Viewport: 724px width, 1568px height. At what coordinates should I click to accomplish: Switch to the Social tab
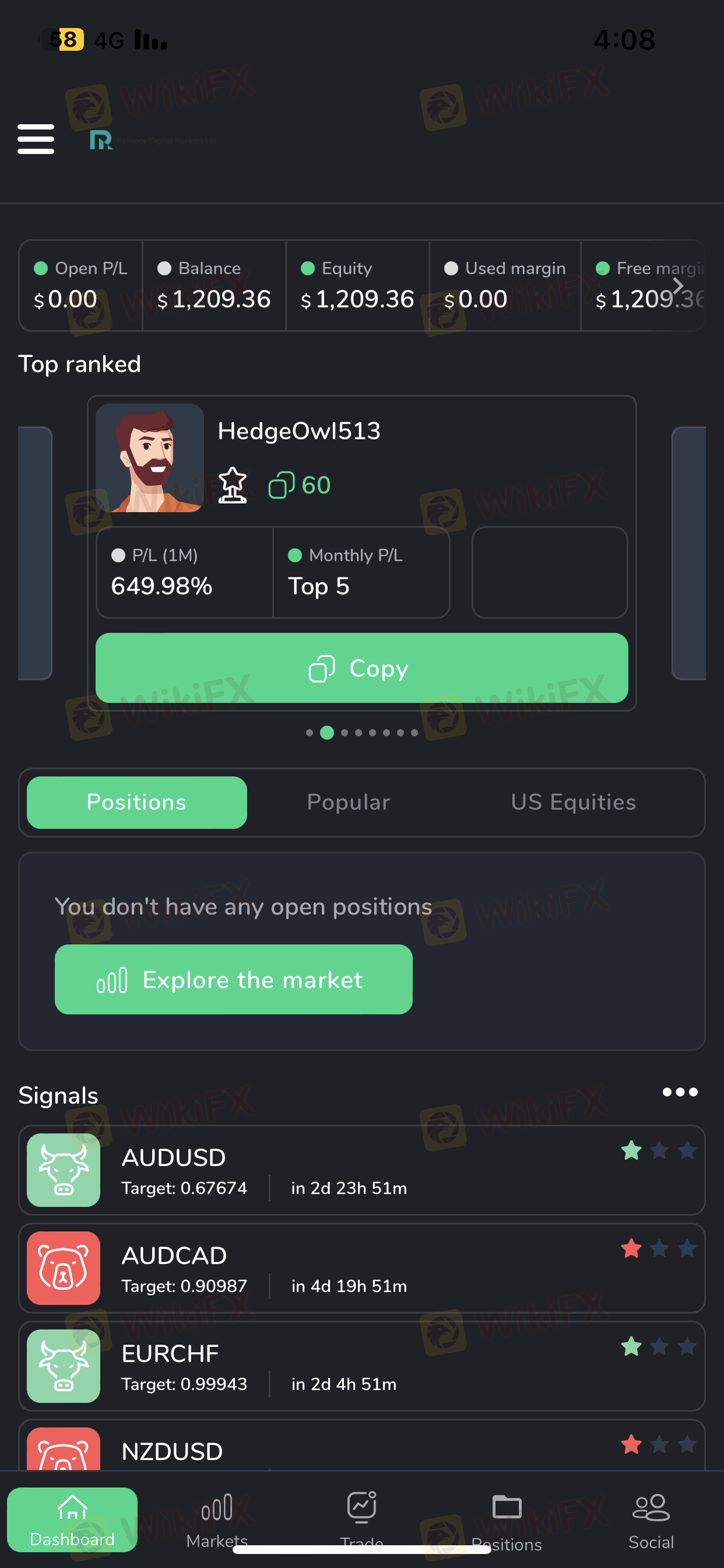pos(651,1520)
